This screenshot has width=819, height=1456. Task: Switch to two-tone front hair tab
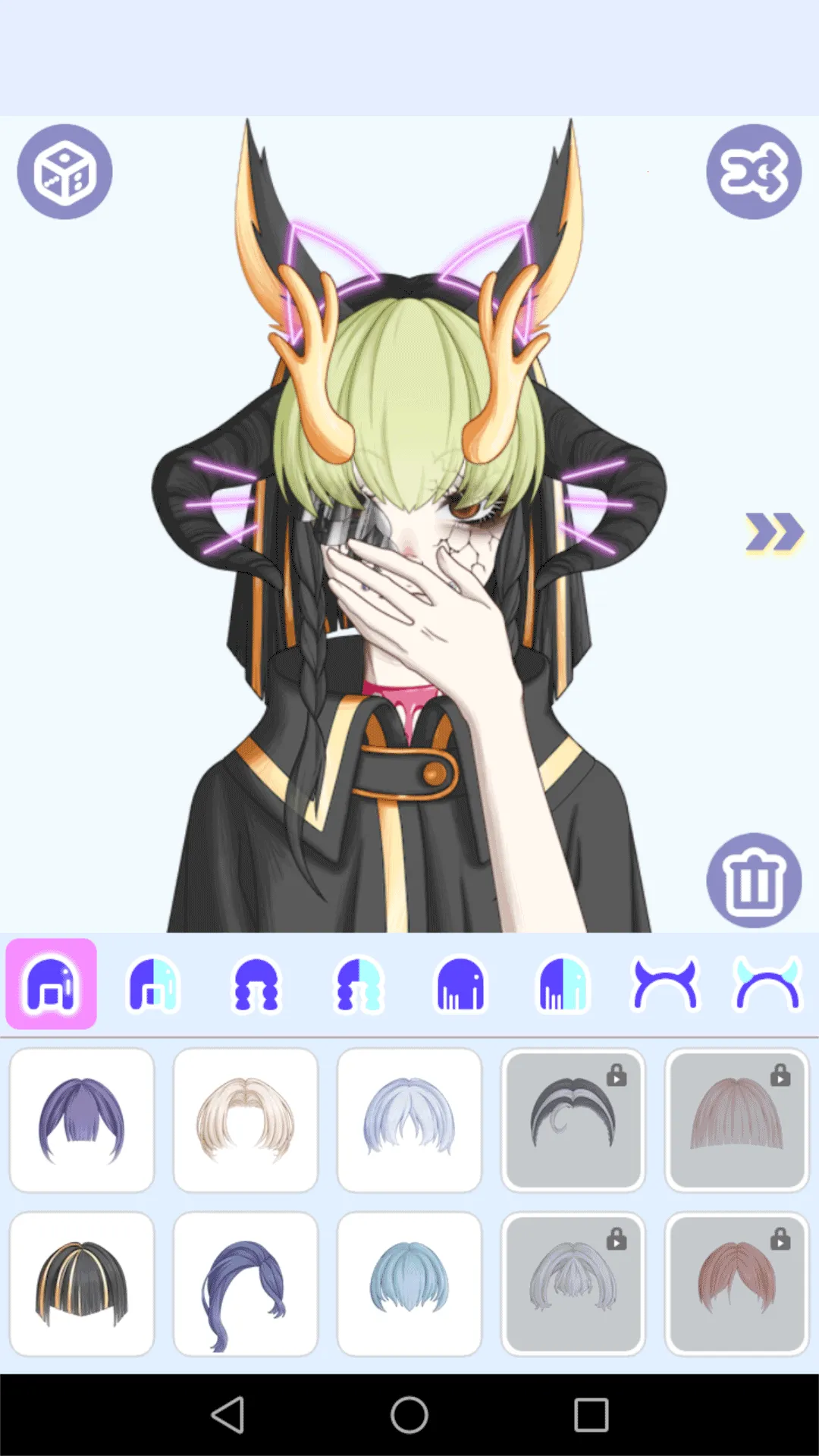click(153, 984)
